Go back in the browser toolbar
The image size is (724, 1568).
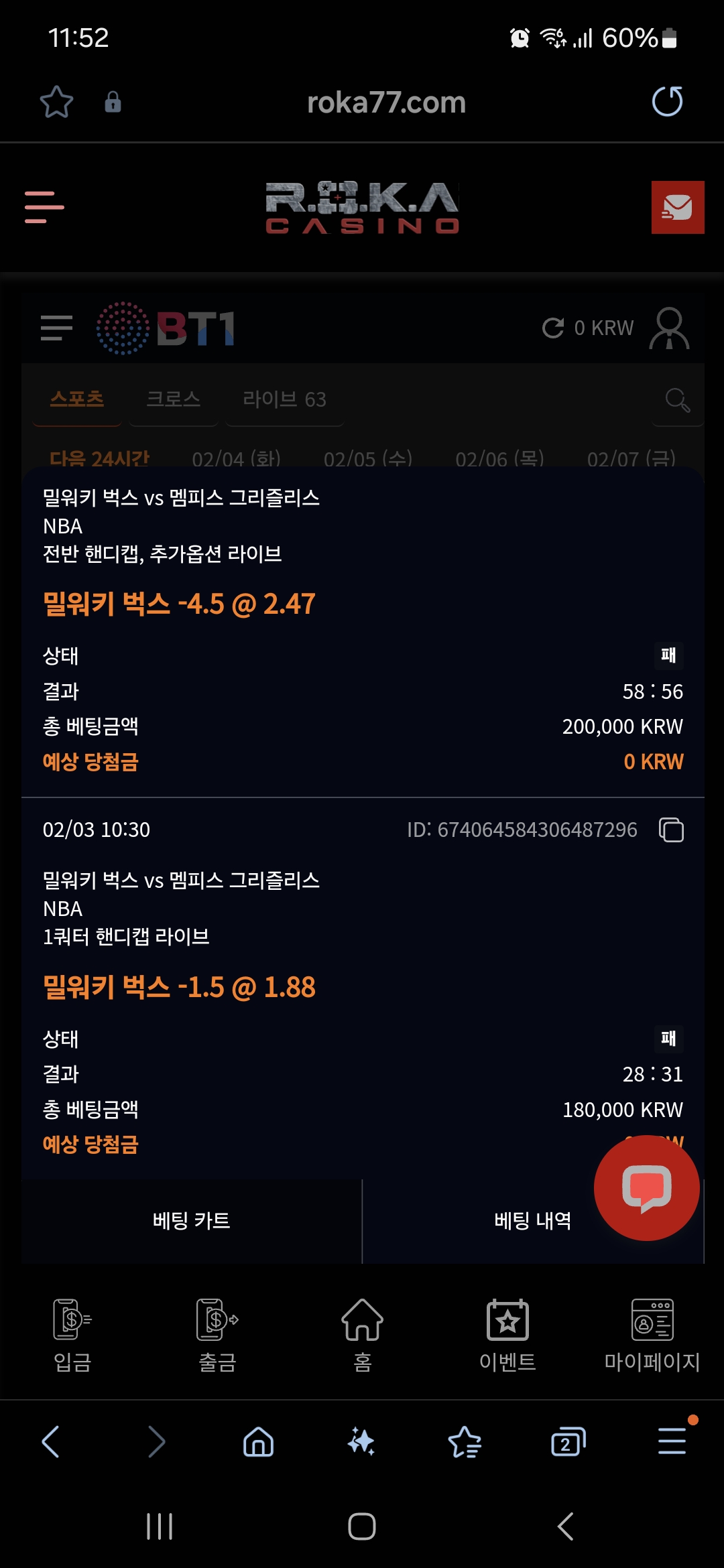point(51,1441)
